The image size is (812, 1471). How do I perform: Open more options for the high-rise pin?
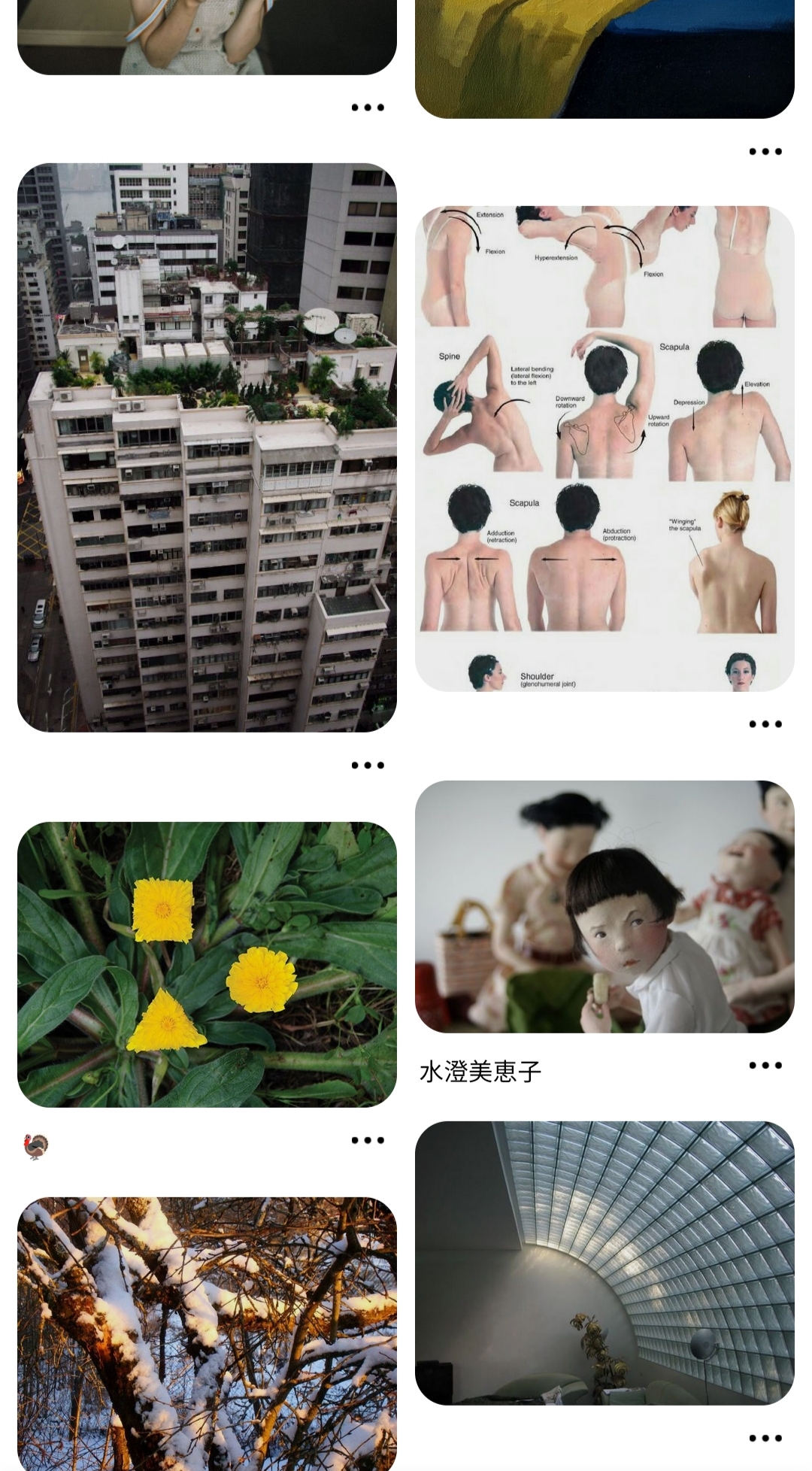point(368,766)
